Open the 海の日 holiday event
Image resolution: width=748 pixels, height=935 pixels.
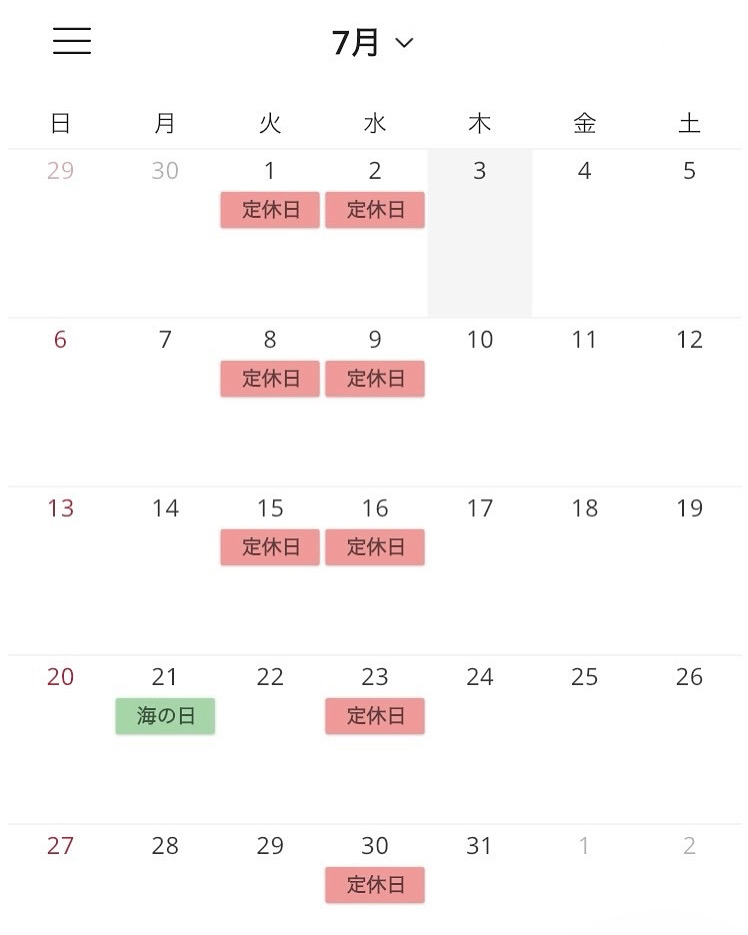click(x=165, y=716)
